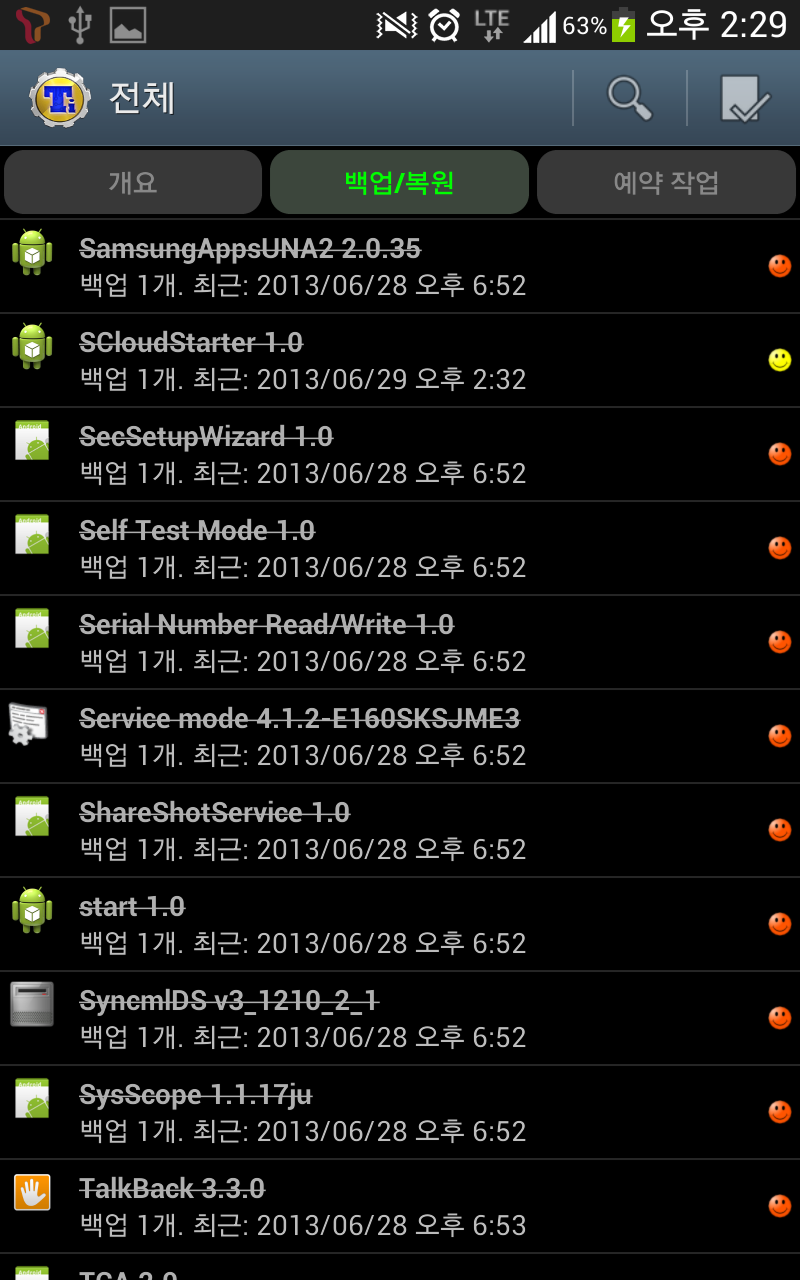Screen dimensions: 800x1280
Task: Open the start 1.0 entry
Action: 400,924
